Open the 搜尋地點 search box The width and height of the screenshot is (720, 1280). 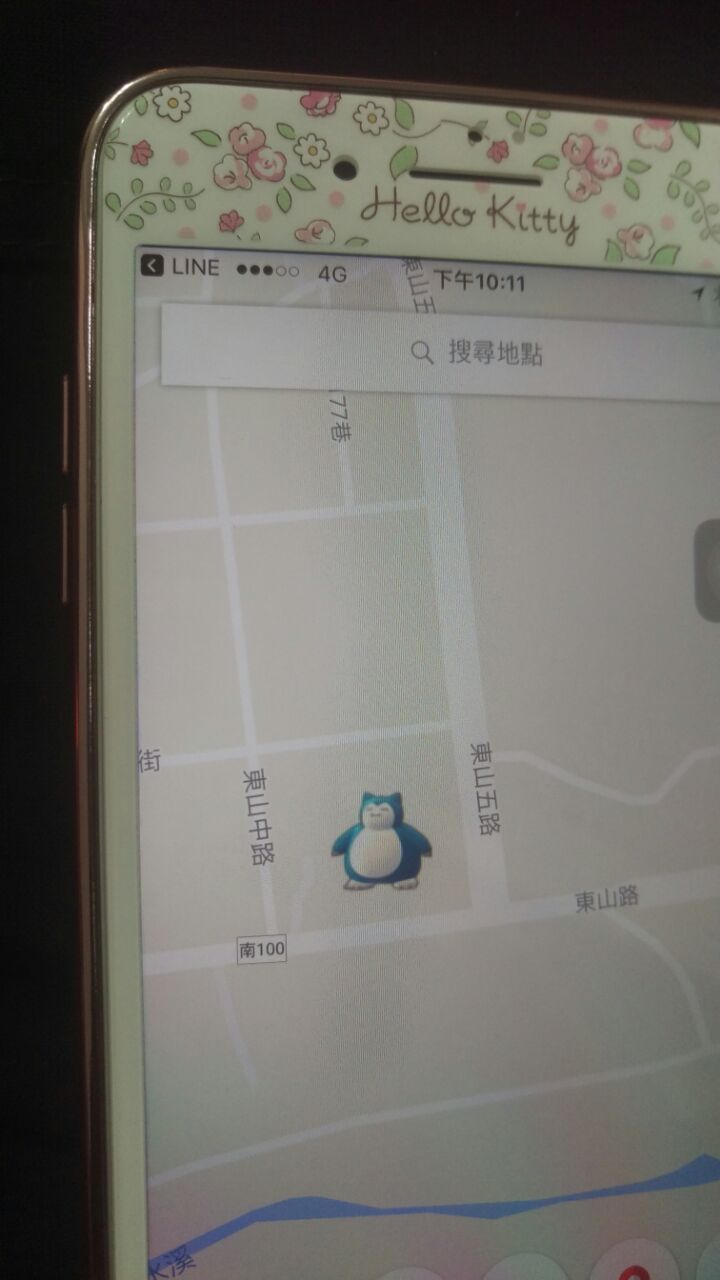coord(480,352)
